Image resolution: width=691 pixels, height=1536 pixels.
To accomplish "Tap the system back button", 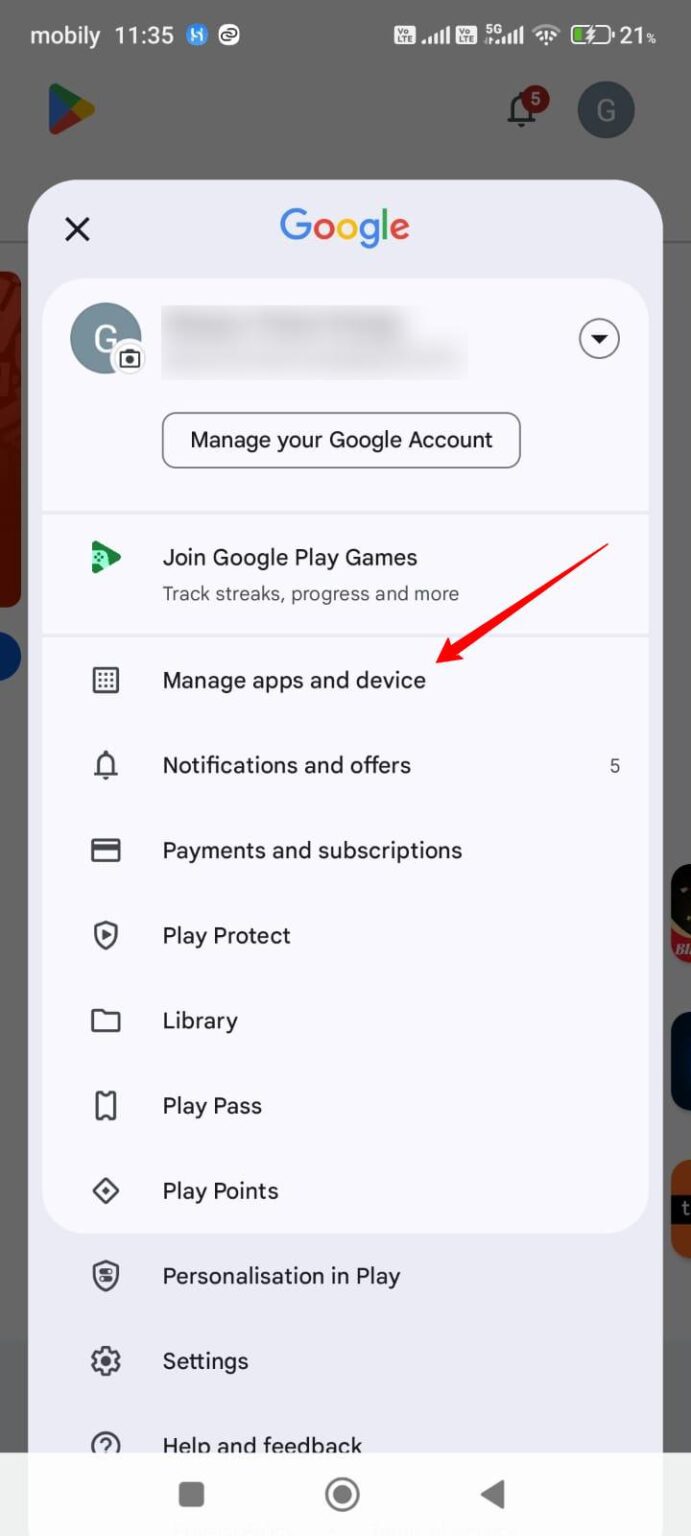I will 493,1494.
